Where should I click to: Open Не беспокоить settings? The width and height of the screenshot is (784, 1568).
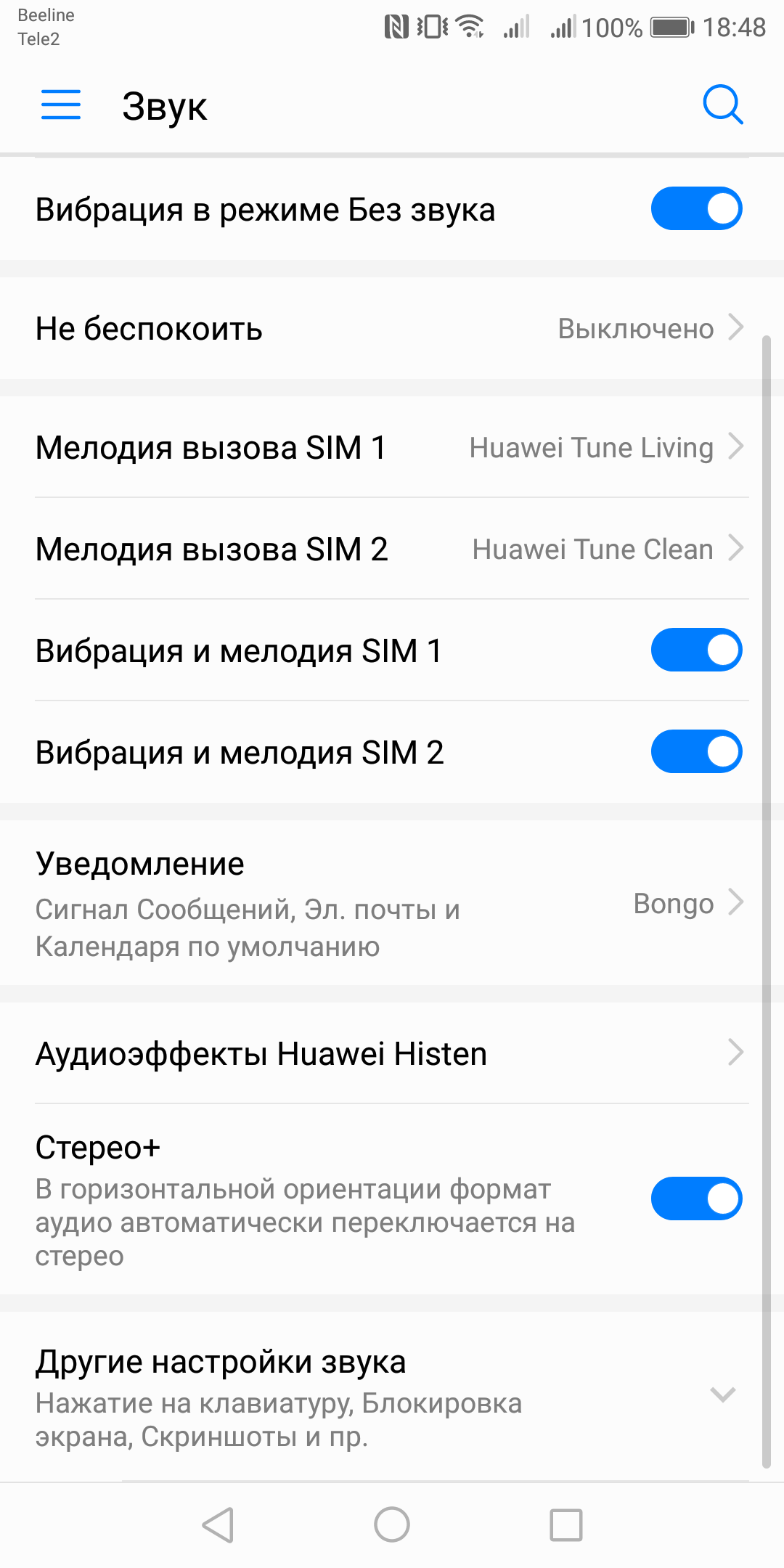392,329
